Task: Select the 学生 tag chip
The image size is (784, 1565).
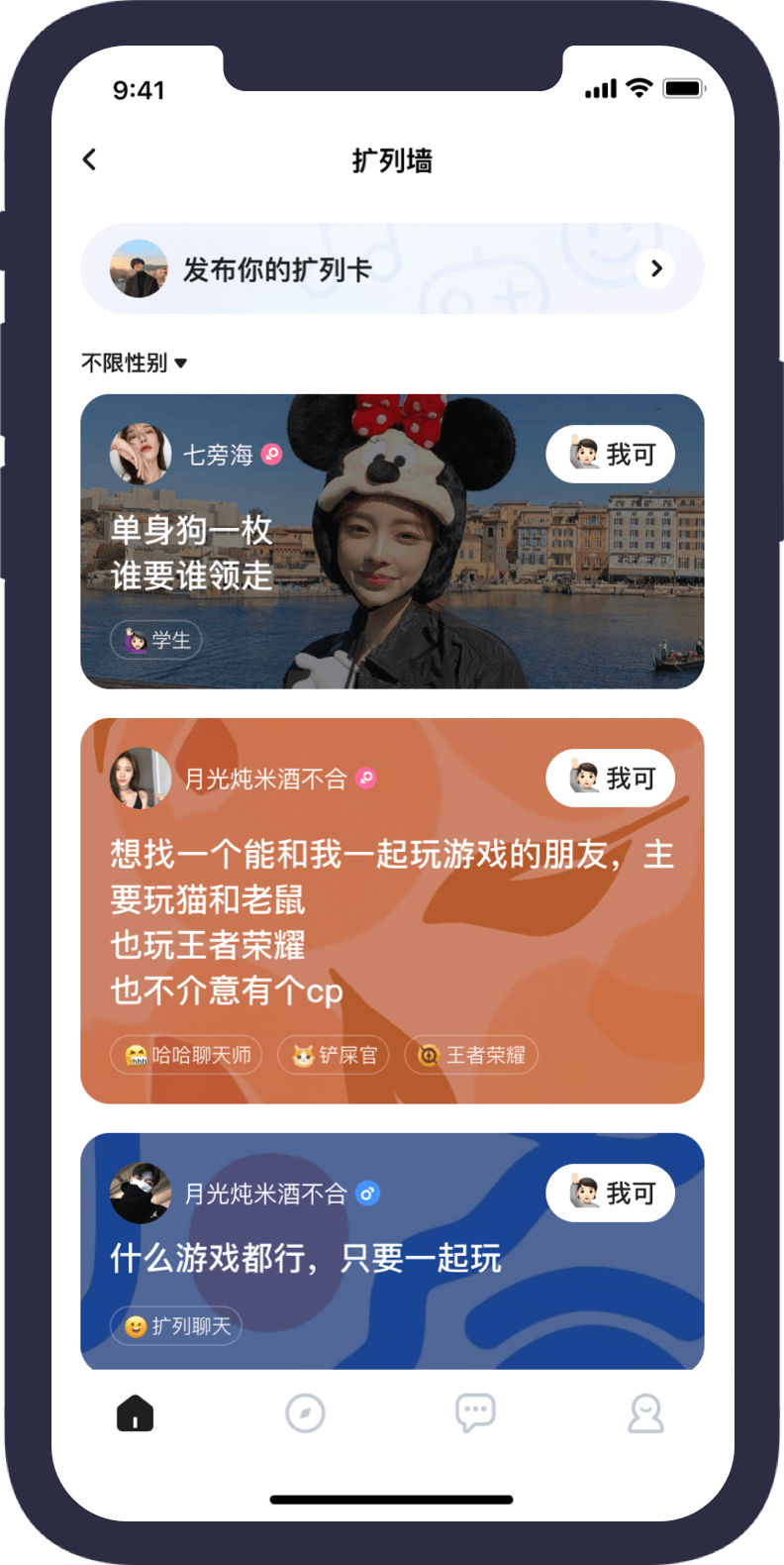Action: click(x=156, y=641)
